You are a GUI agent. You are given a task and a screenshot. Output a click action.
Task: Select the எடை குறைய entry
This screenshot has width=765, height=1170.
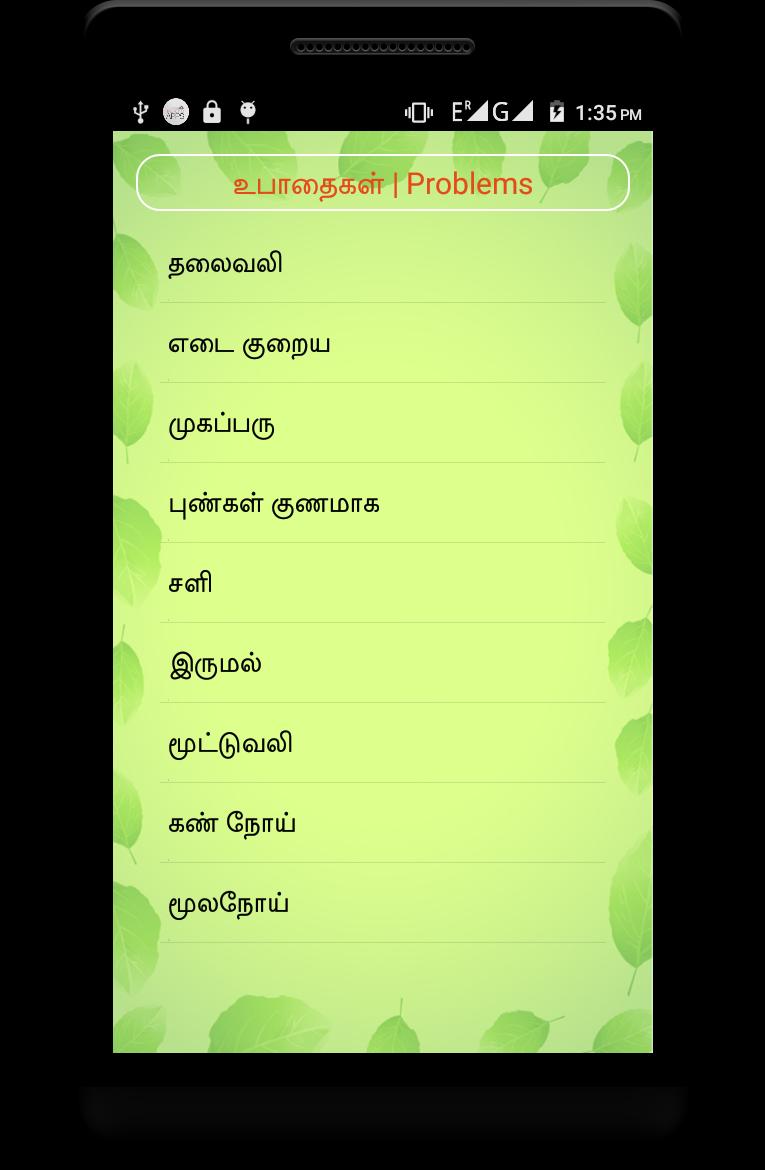click(x=382, y=344)
